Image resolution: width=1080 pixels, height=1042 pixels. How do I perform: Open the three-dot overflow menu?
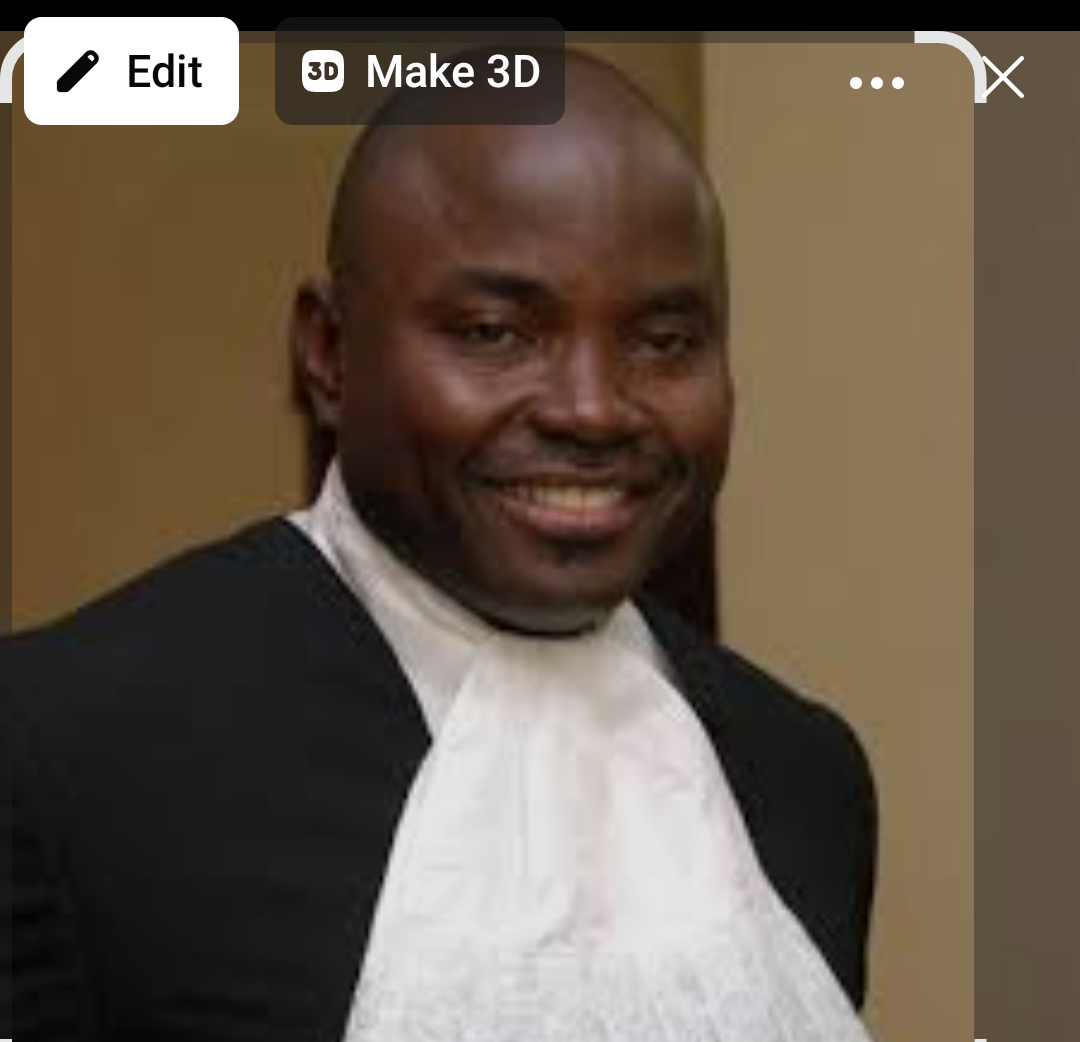click(877, 83)
